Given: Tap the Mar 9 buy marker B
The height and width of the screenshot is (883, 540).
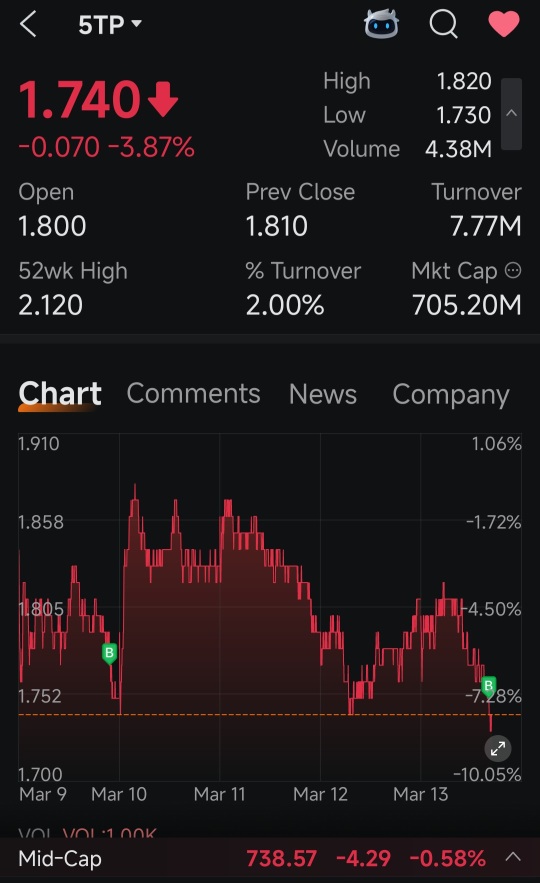Looking at the screenshot, I should click(x=109, y=653).
